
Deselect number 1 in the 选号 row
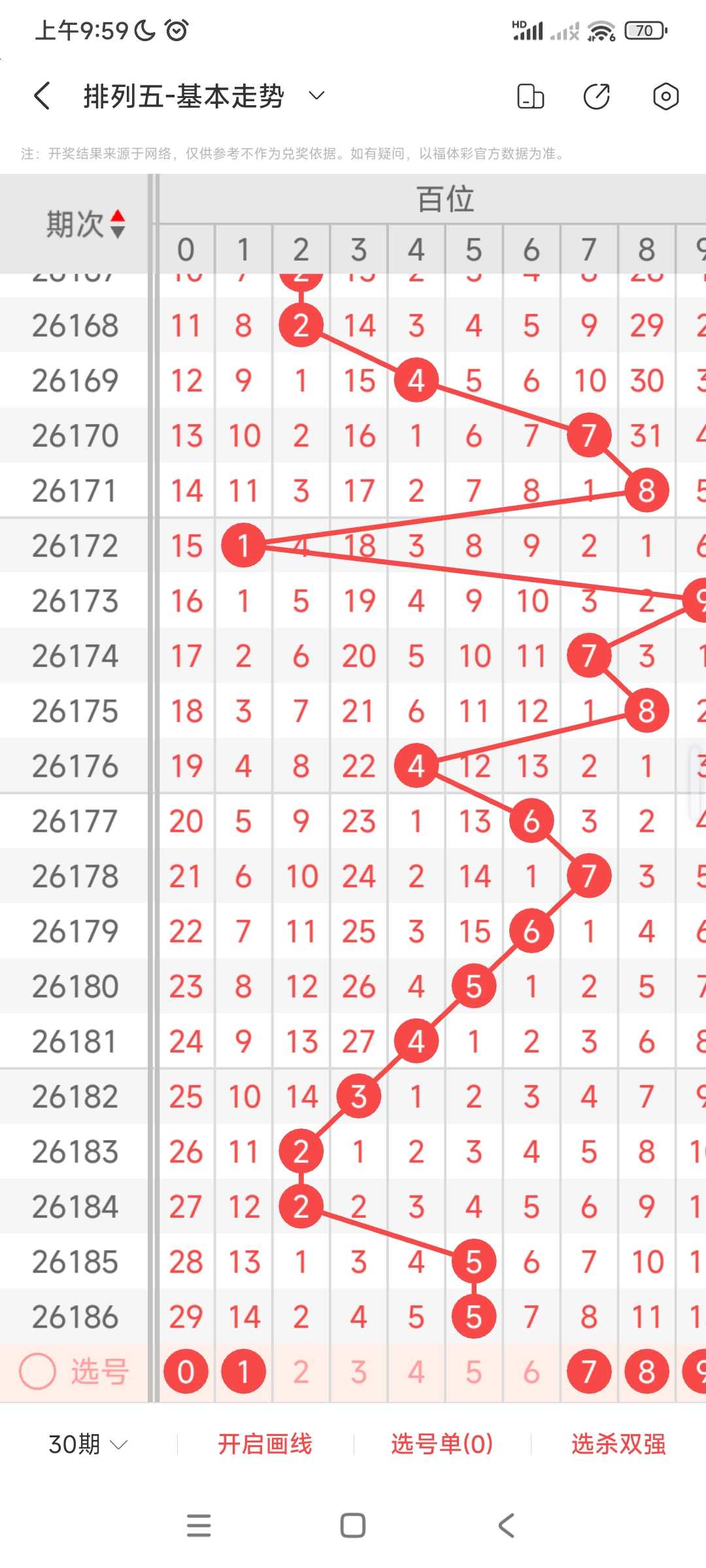[243, 1371]
